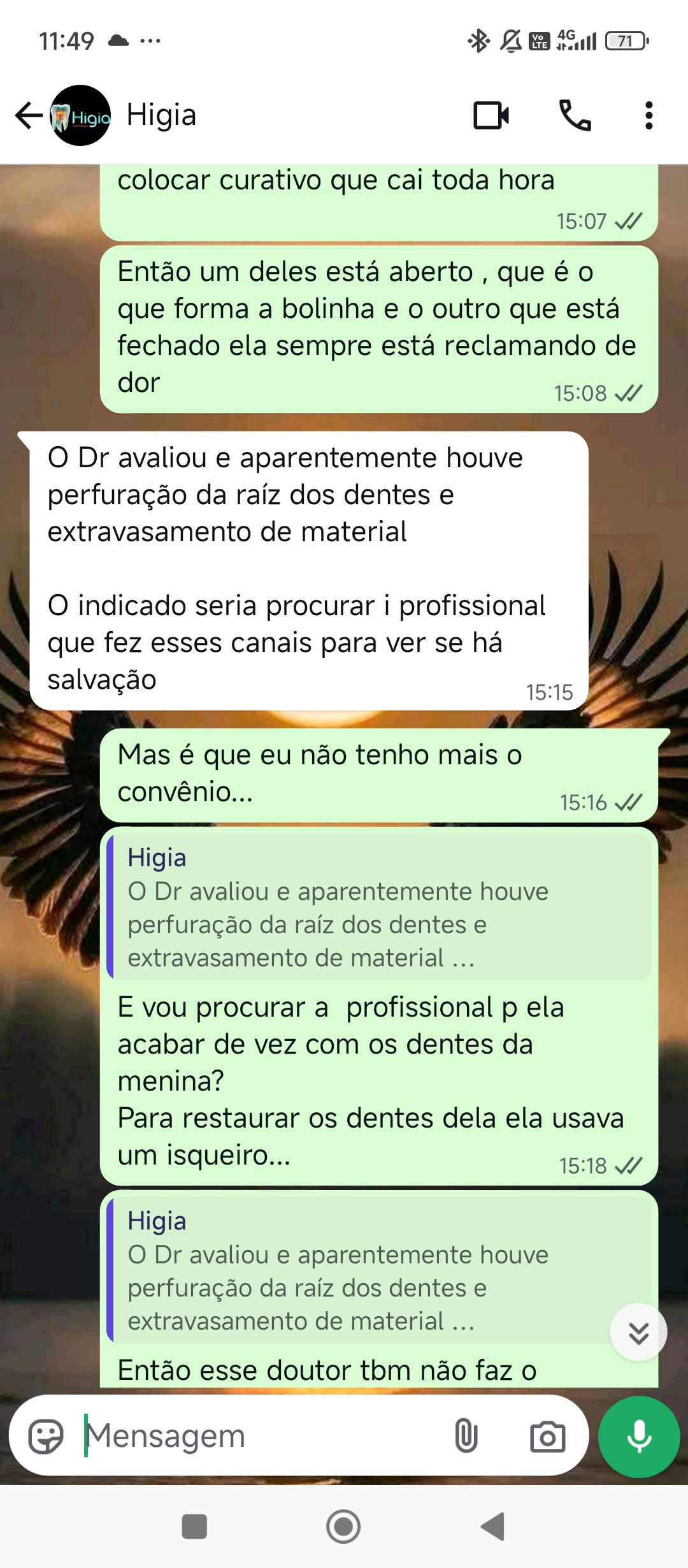Open the more options menu

click(x=649, y=115)
